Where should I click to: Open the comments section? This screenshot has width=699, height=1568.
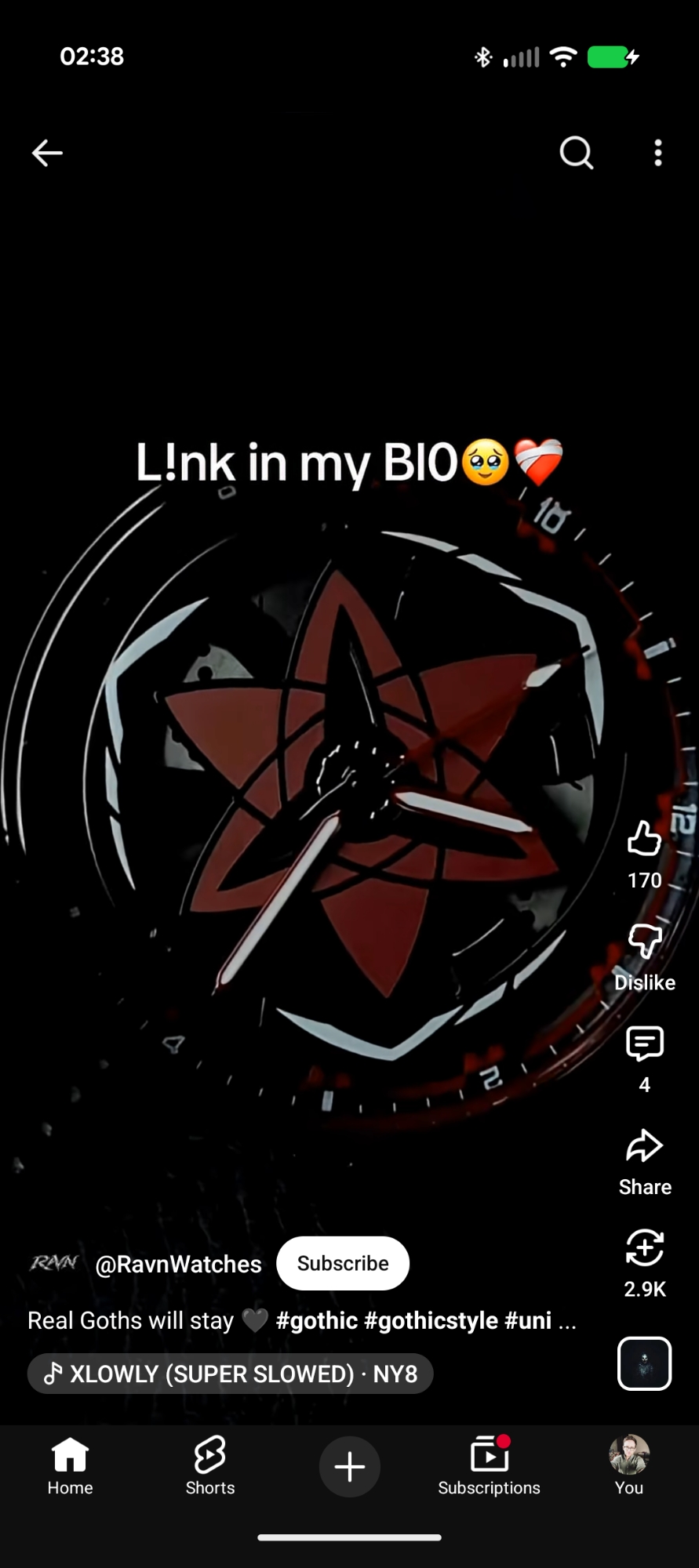[644, 1044]
